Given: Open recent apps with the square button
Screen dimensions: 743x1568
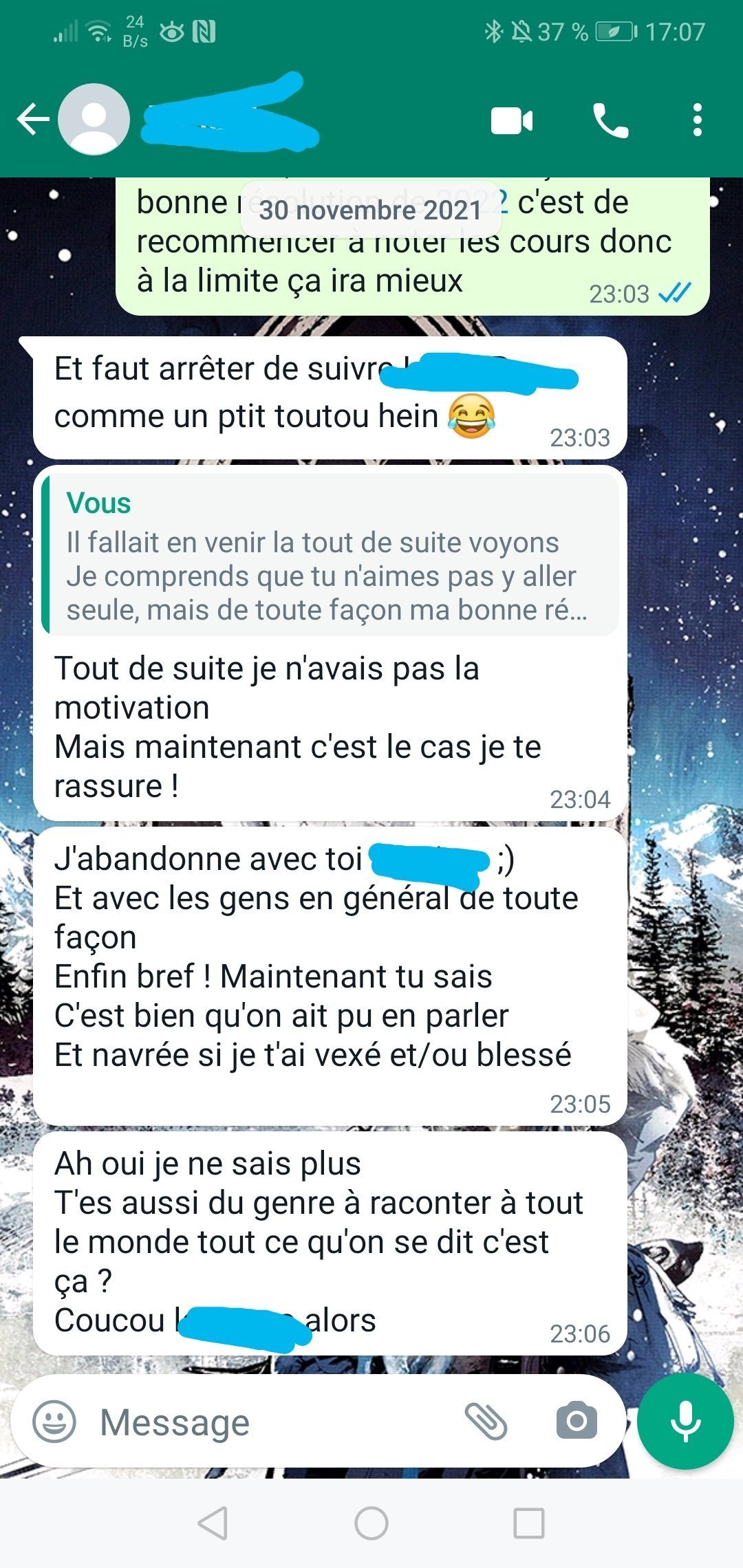Looking at the screenshot, I should pos(529,1523).
